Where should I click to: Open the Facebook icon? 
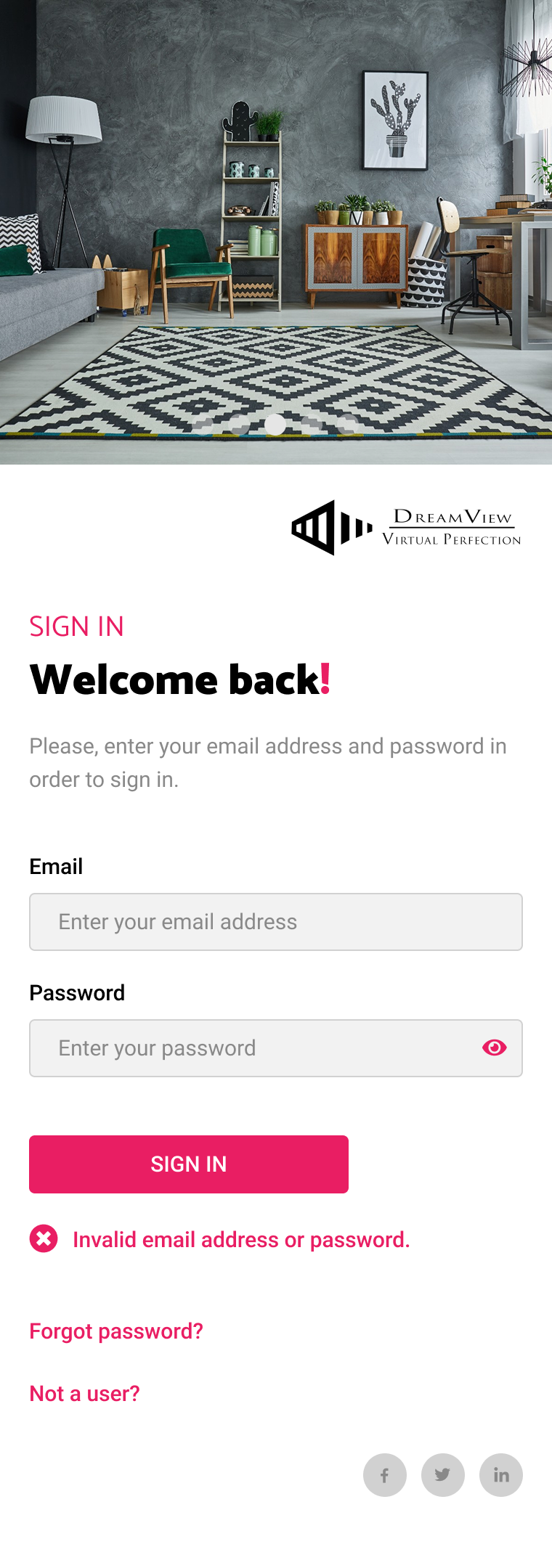pos(385,1475)
